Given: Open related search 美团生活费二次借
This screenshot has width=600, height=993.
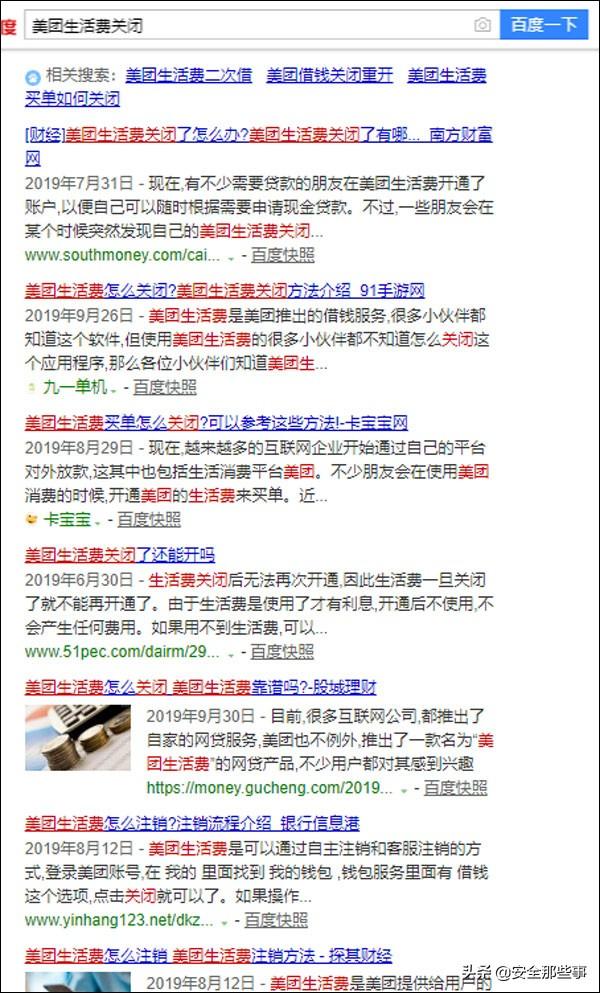Looking at the screenshot, I should [x=188, y=75].
